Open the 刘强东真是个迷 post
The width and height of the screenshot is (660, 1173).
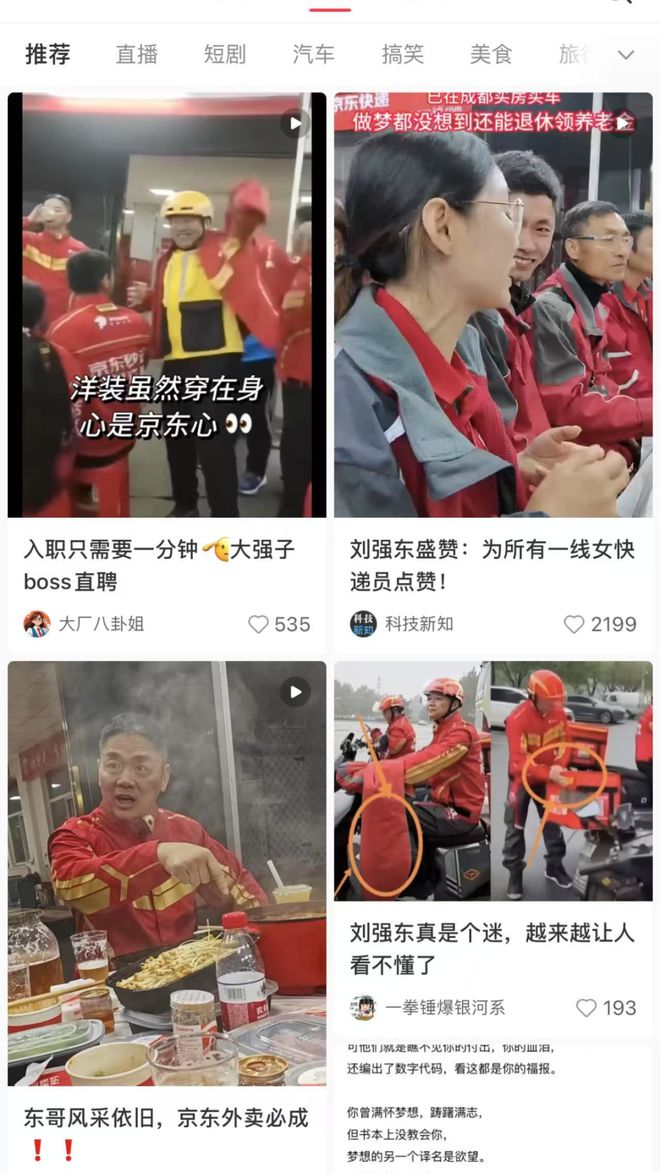click(x=493, y=780)
